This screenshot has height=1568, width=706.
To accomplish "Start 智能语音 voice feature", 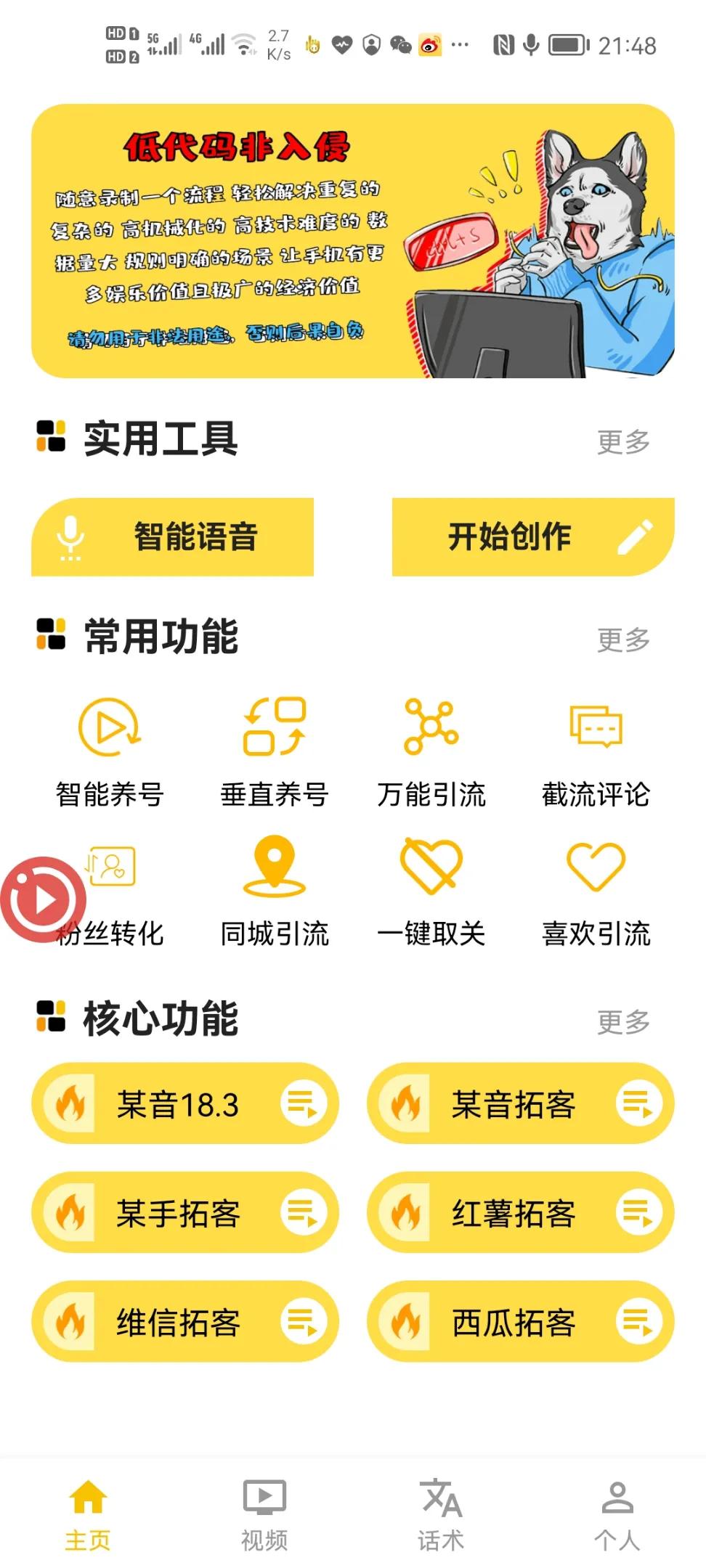I will pyautogui.click(x=171, y=537).
